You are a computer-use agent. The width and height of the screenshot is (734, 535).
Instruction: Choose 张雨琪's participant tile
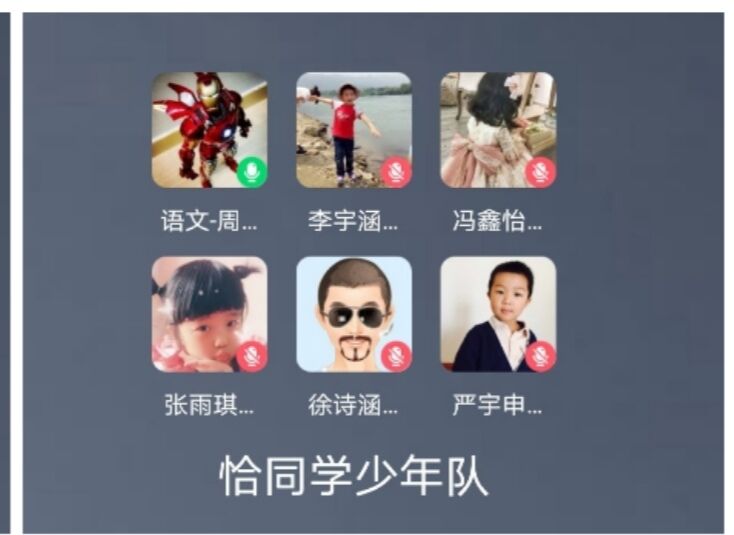pyautogui.click(x=209, y=314)
